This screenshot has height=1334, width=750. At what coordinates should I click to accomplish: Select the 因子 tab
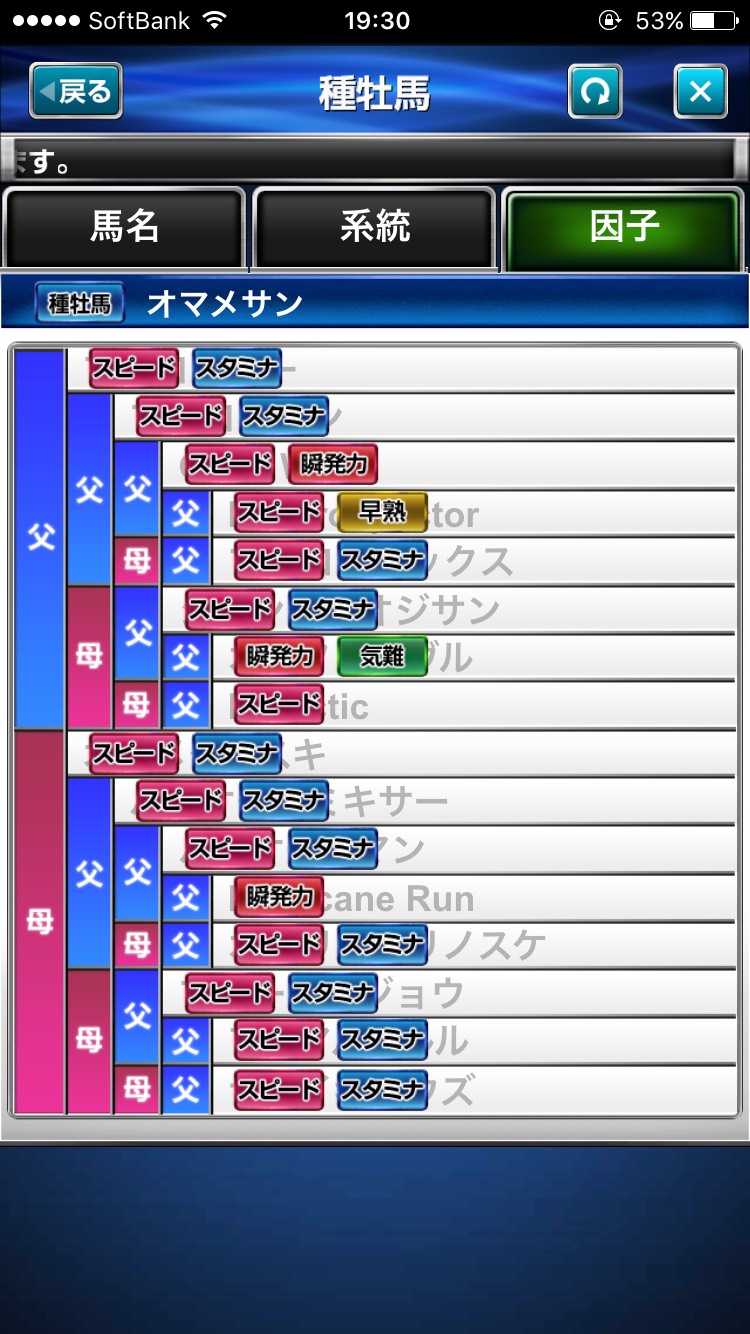[624, 228]
